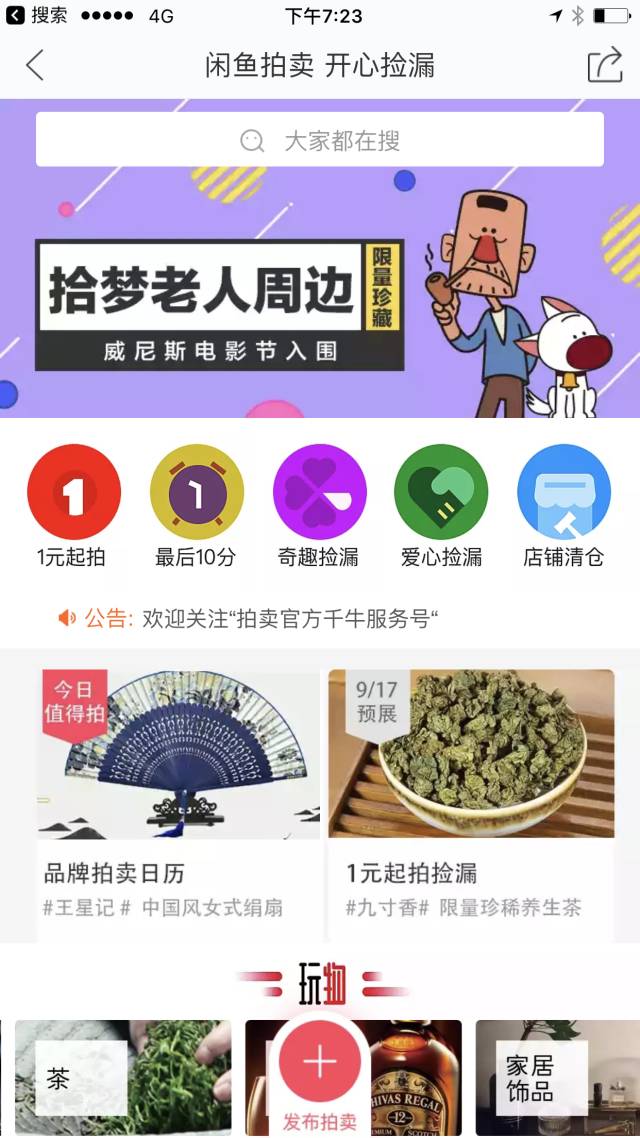Share this auction page
Screen dimensions: 640x1138
[604, 66]
